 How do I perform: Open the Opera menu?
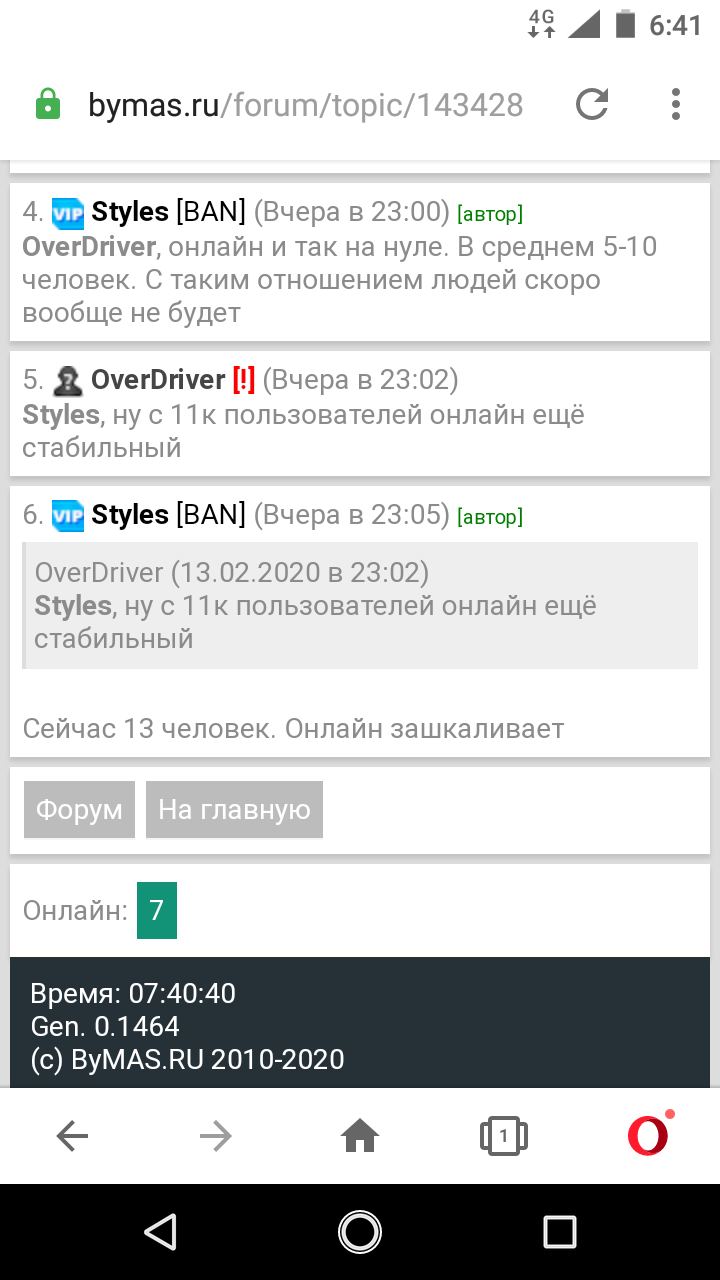click(648, 1135)
